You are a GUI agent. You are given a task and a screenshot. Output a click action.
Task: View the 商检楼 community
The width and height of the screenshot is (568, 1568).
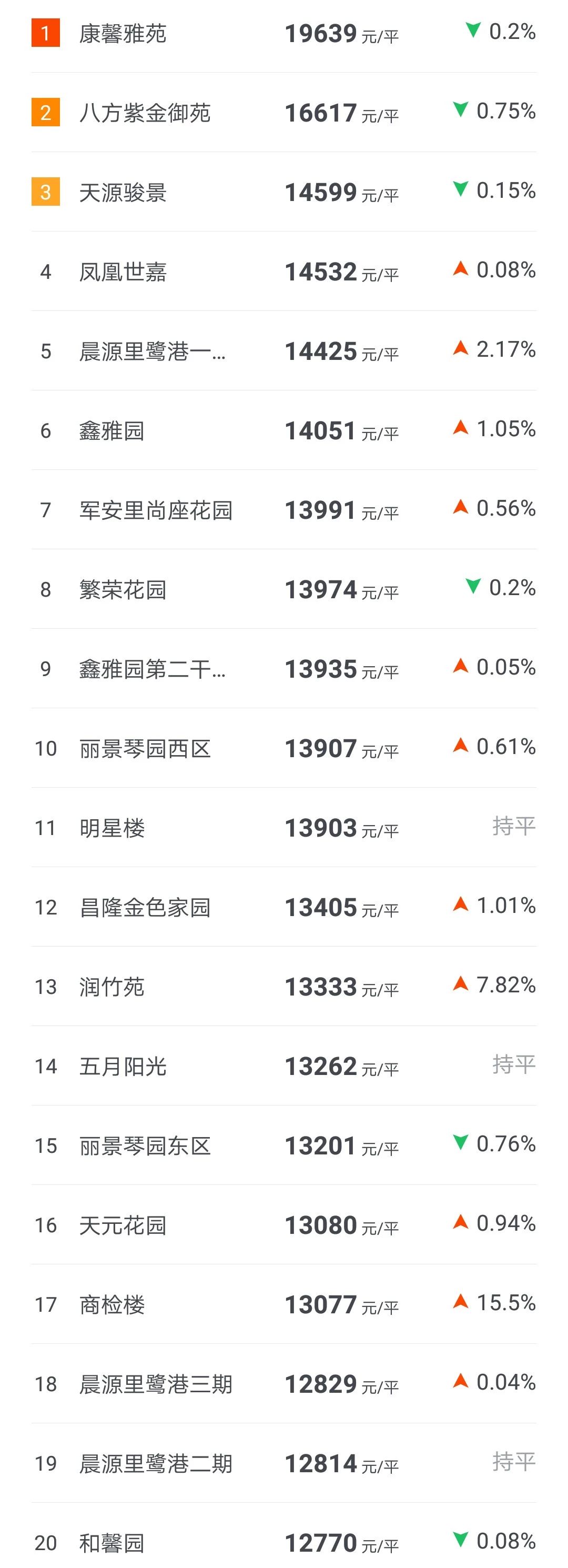[112, 1305]
